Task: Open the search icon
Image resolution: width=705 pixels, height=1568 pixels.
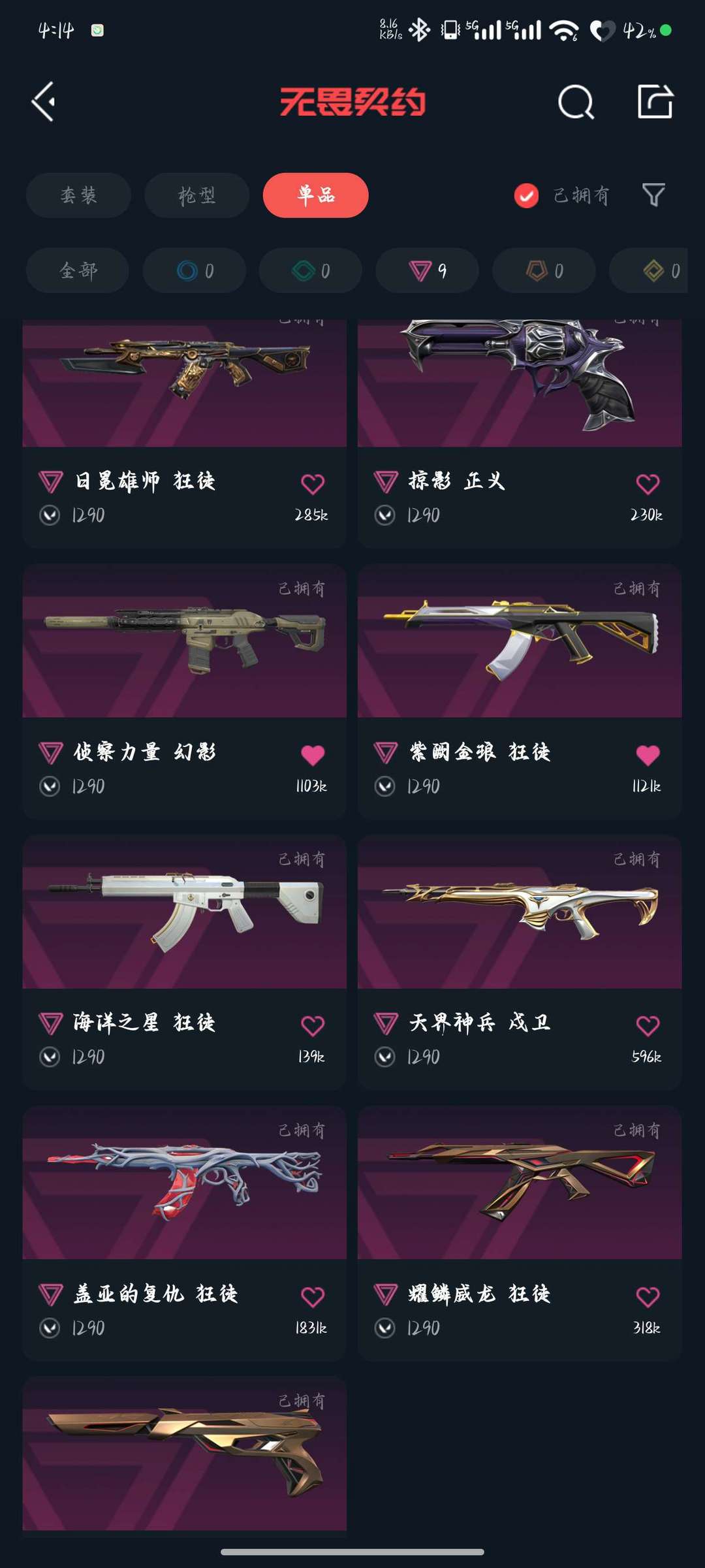Action: pos(576,102)
